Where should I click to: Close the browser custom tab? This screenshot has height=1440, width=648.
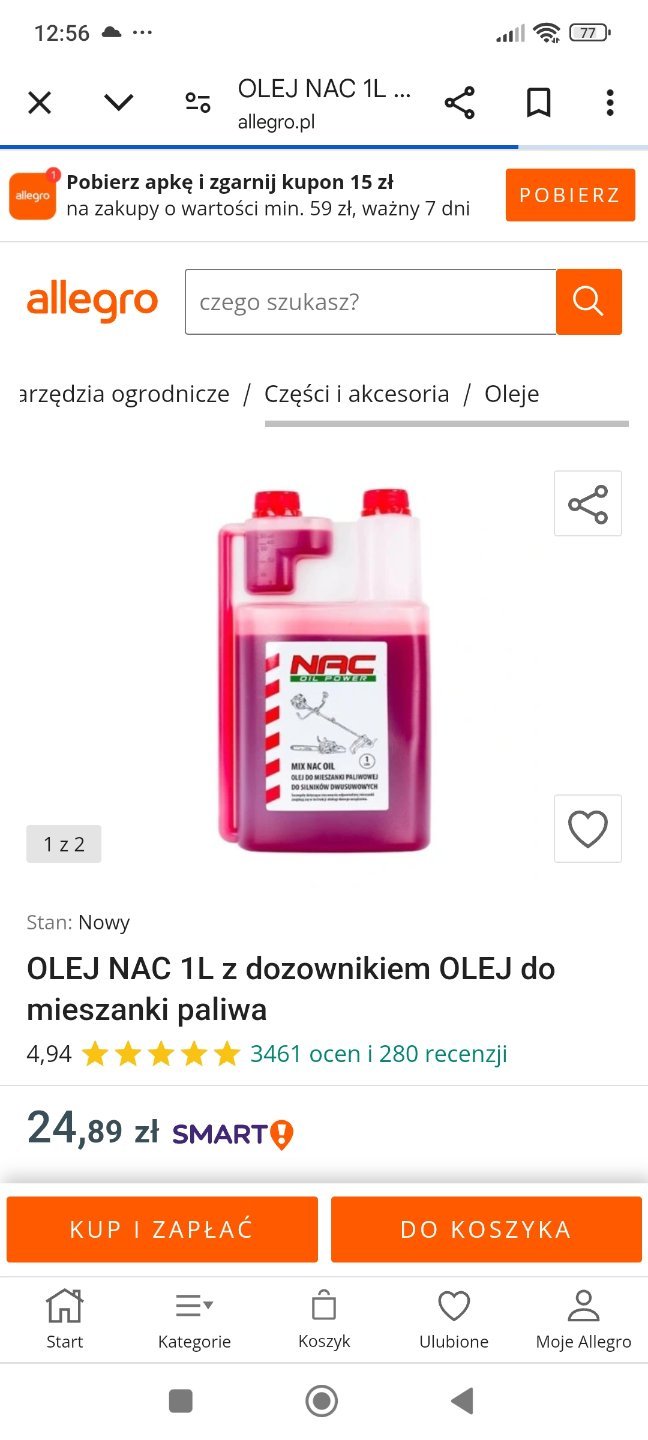click(39, 102)
